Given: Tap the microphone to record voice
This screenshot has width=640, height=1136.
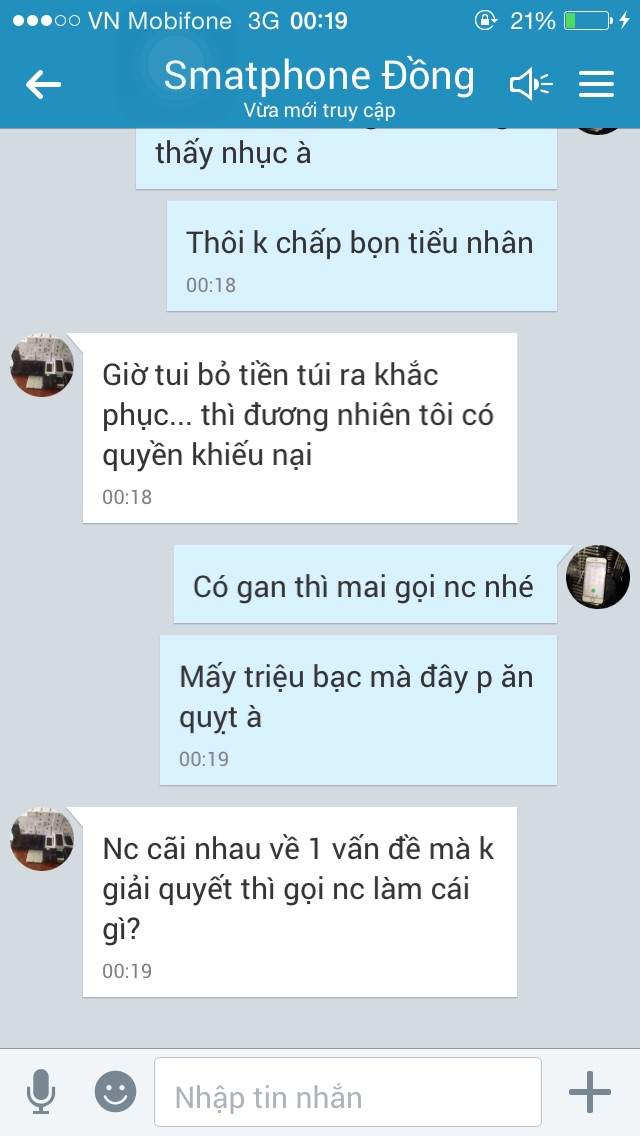Looking at the screenshot, I should 41,1091.
